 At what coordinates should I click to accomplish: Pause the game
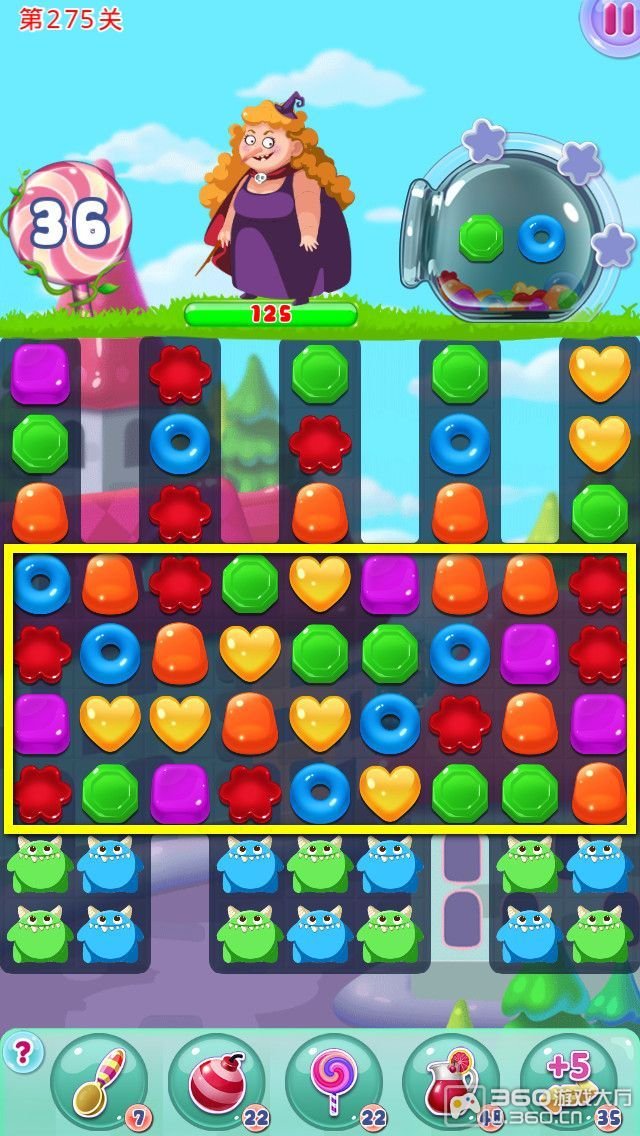[613, 19]
